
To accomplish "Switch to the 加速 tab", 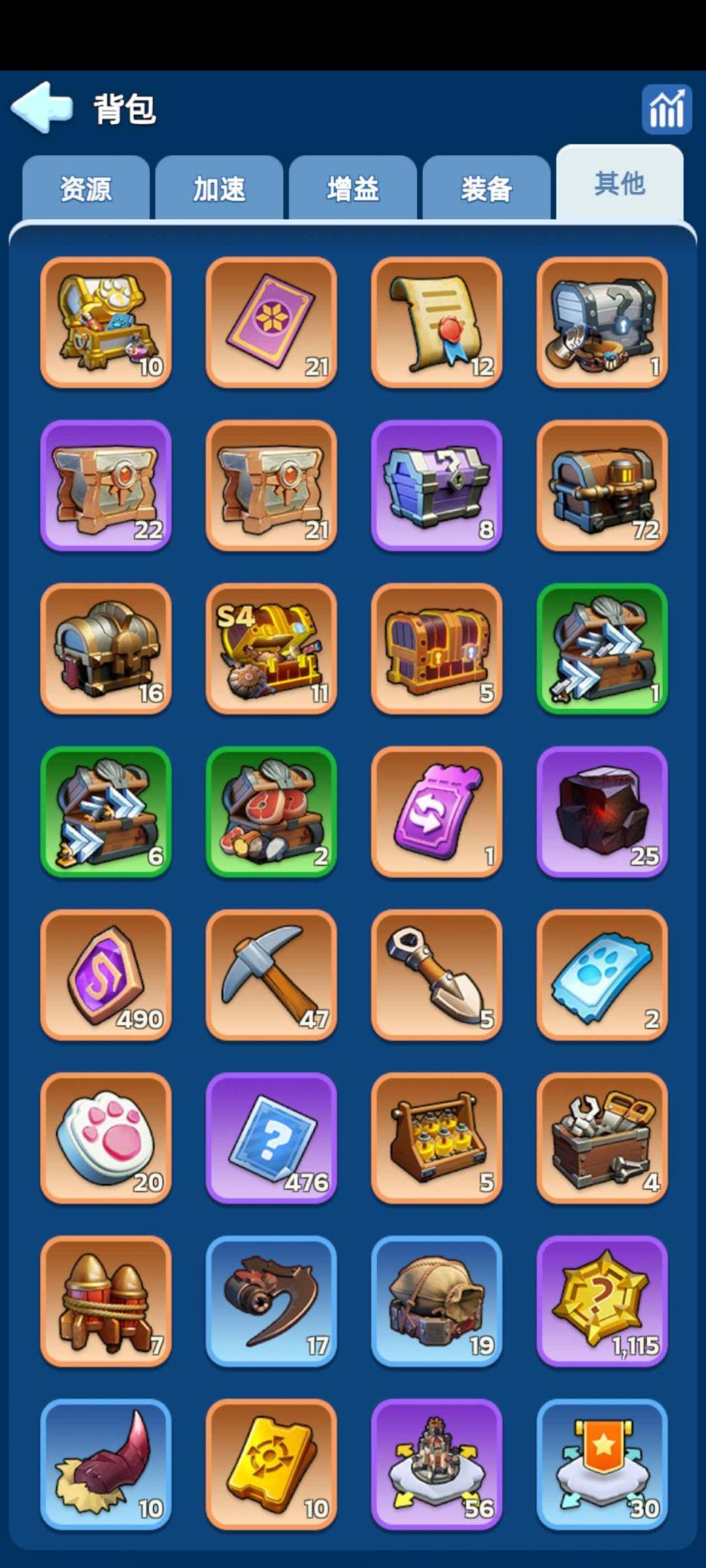I will click(219, 189).
